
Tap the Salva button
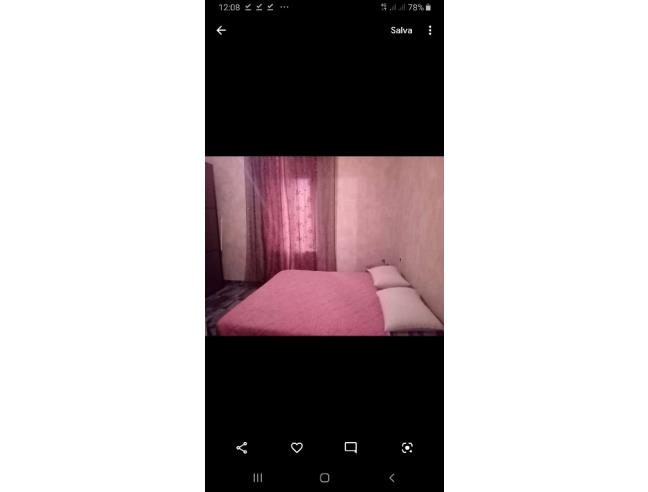click(401, 31)
